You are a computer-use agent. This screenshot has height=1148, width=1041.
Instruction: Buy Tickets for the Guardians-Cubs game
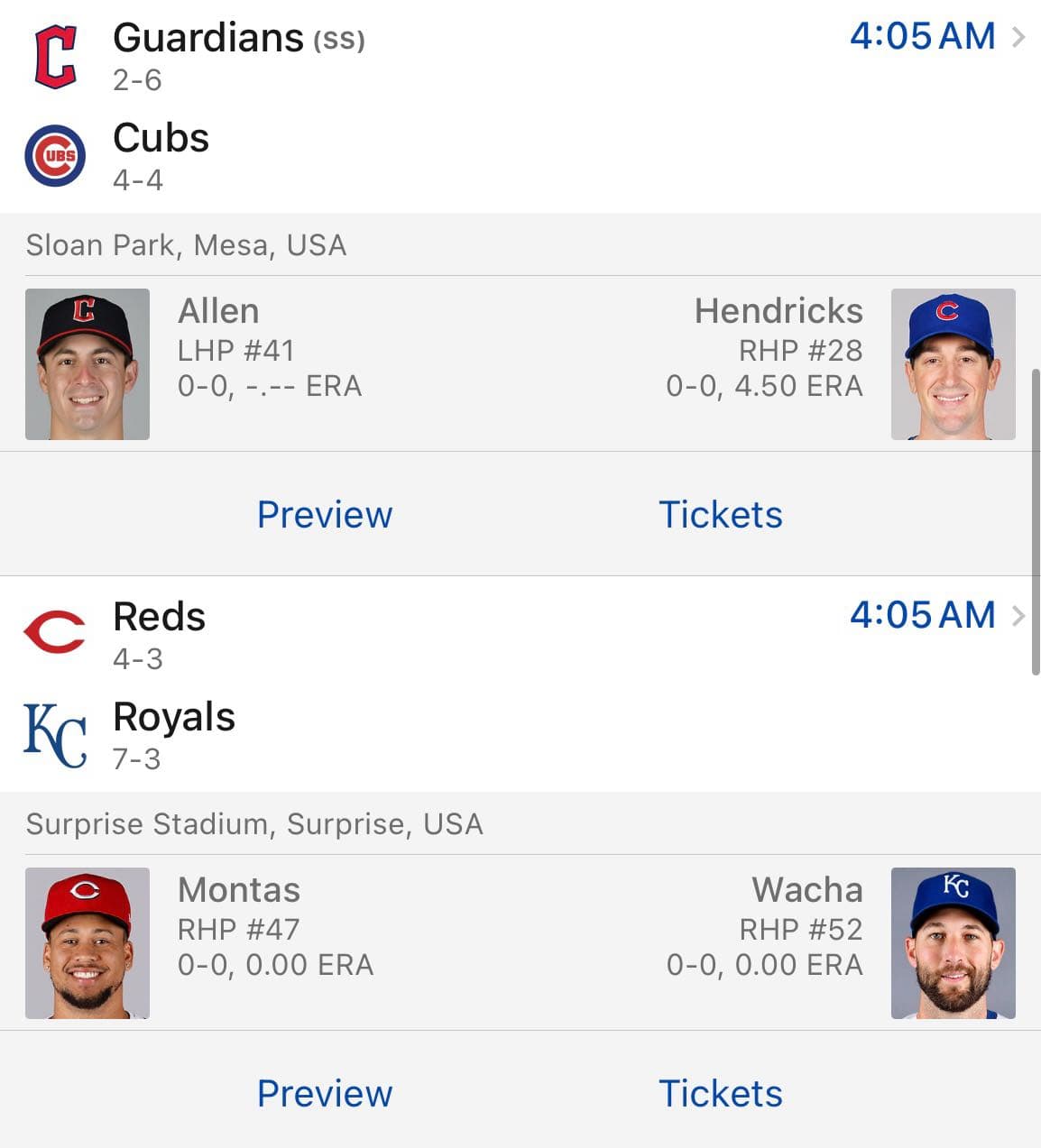point(721,514)
